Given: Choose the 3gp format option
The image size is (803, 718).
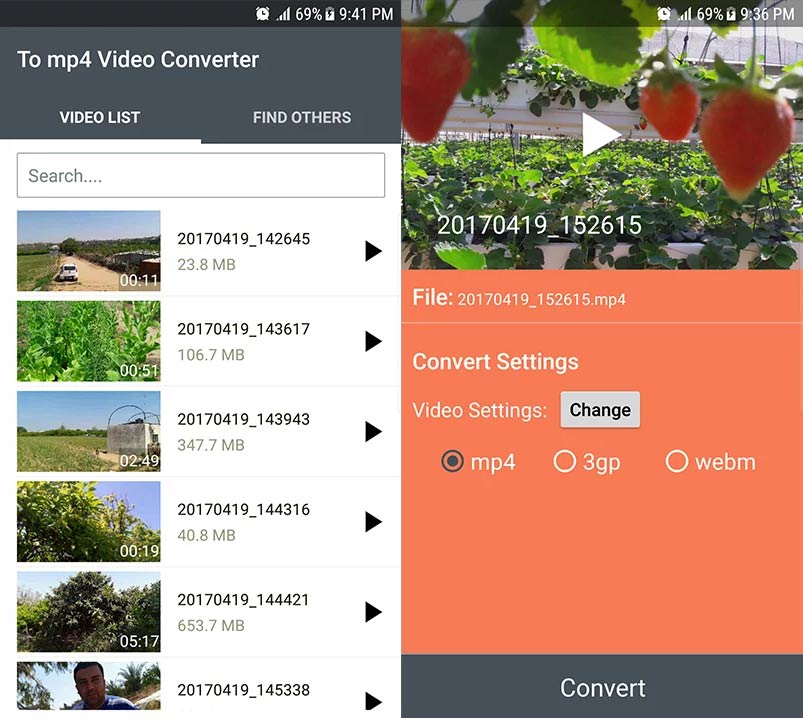Looking at the screenshot, I should click(x=587, y=461).
